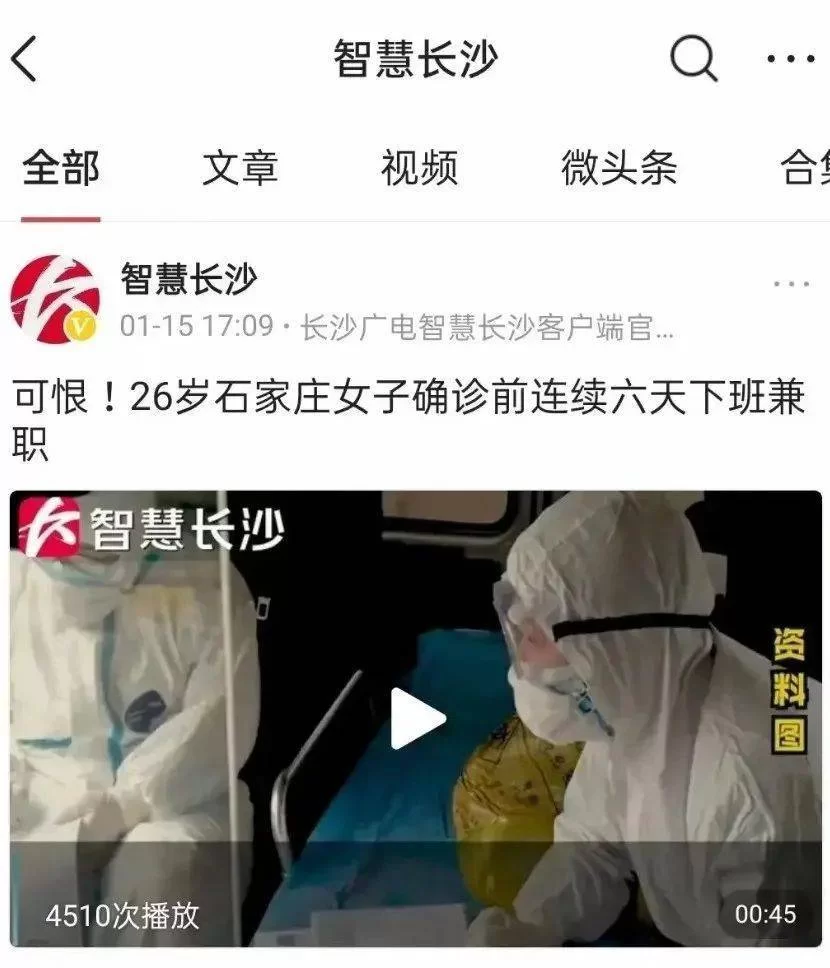This screenshot has width=830, height=968.
Task: Go back using the arrow icon
Action: (x=25, y=58)
